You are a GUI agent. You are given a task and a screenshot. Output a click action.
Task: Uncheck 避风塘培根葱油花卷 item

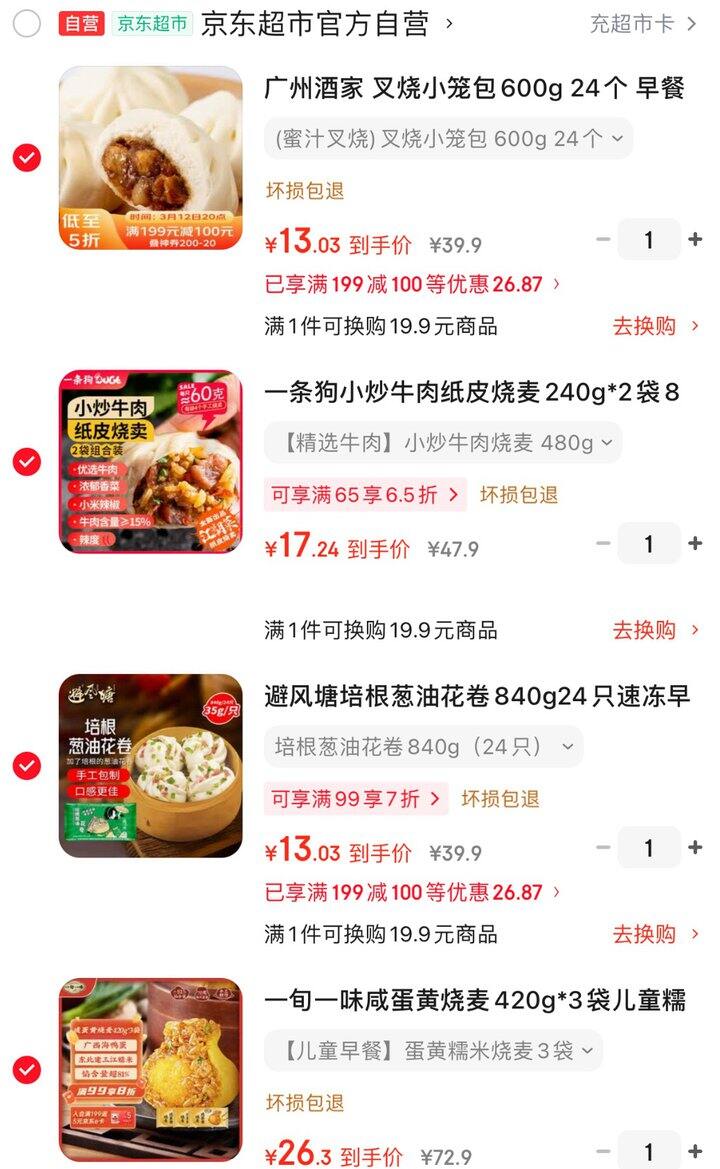click(27, 766)
